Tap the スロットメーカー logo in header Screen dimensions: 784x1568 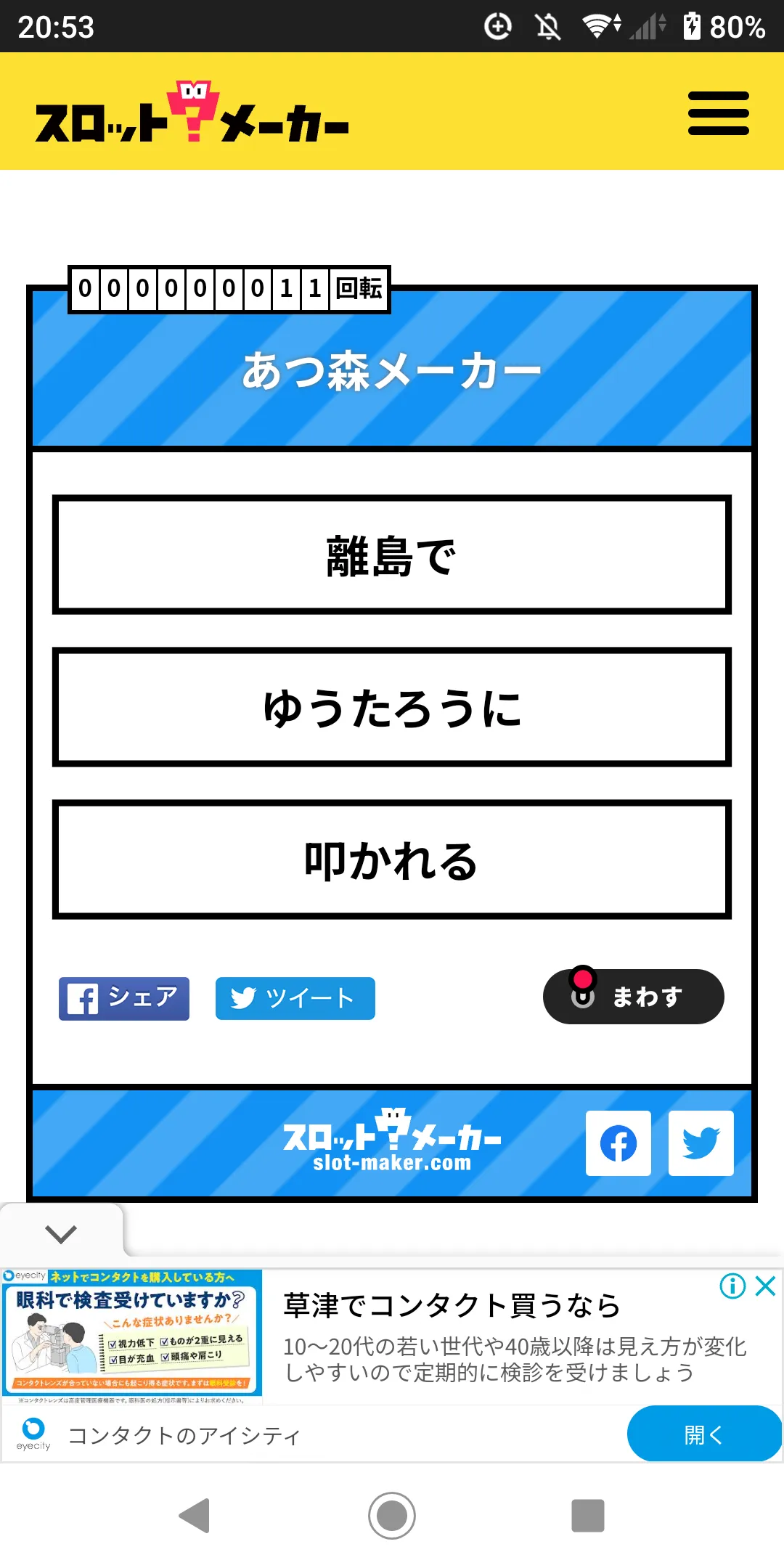(x=192, y=112)
